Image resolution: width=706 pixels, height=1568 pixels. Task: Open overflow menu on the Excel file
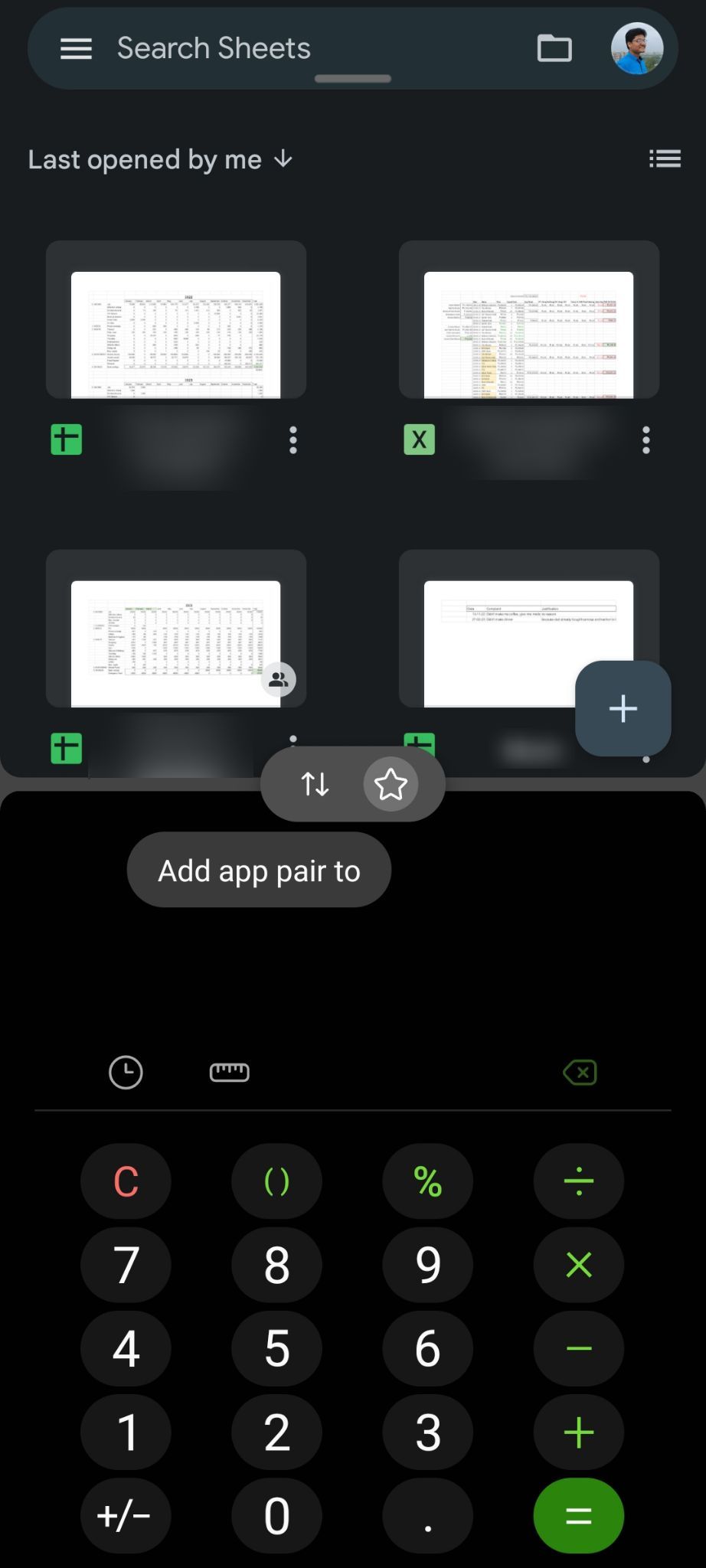coord(646,440)
